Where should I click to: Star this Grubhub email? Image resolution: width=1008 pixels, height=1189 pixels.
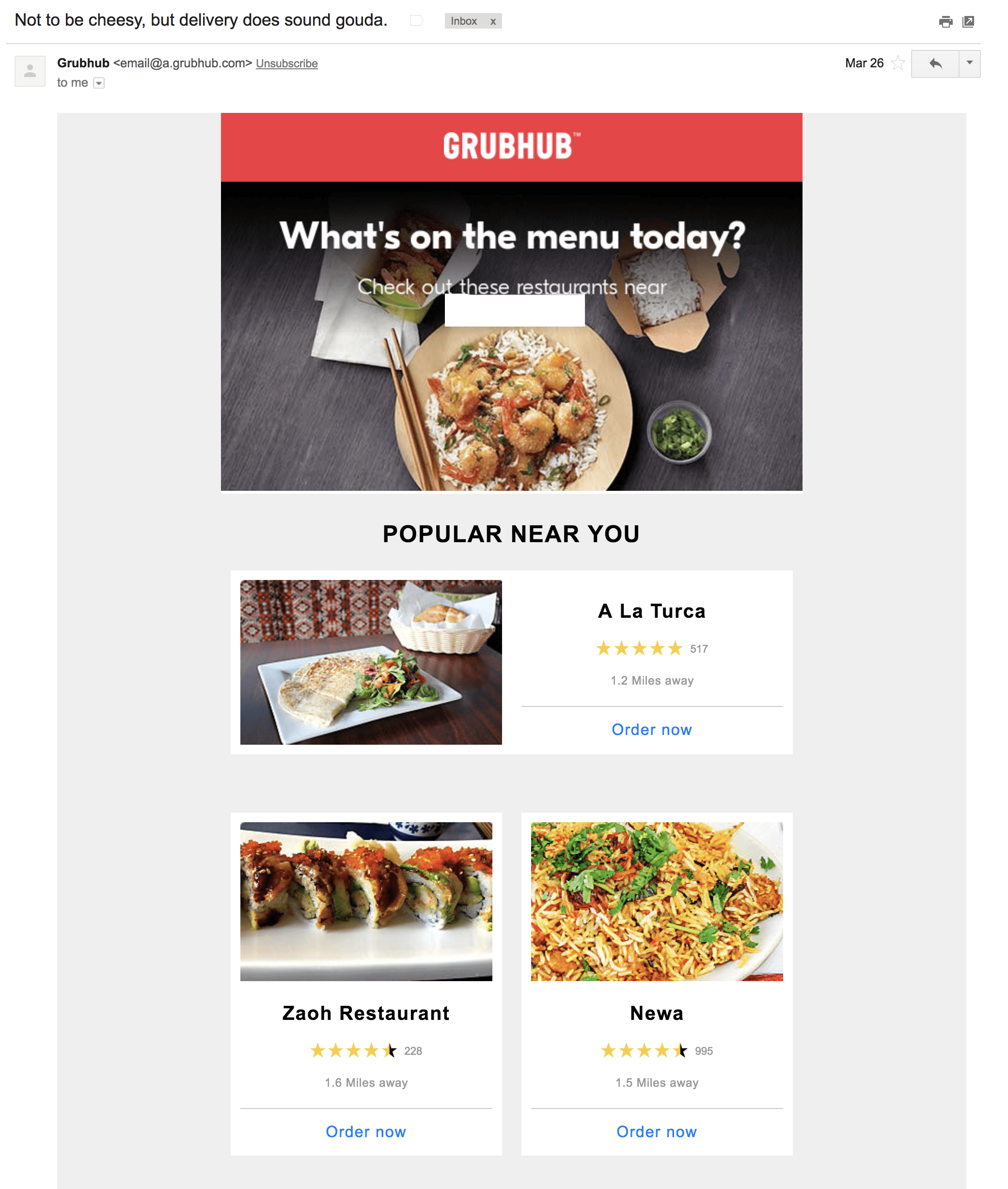(897, 63)
